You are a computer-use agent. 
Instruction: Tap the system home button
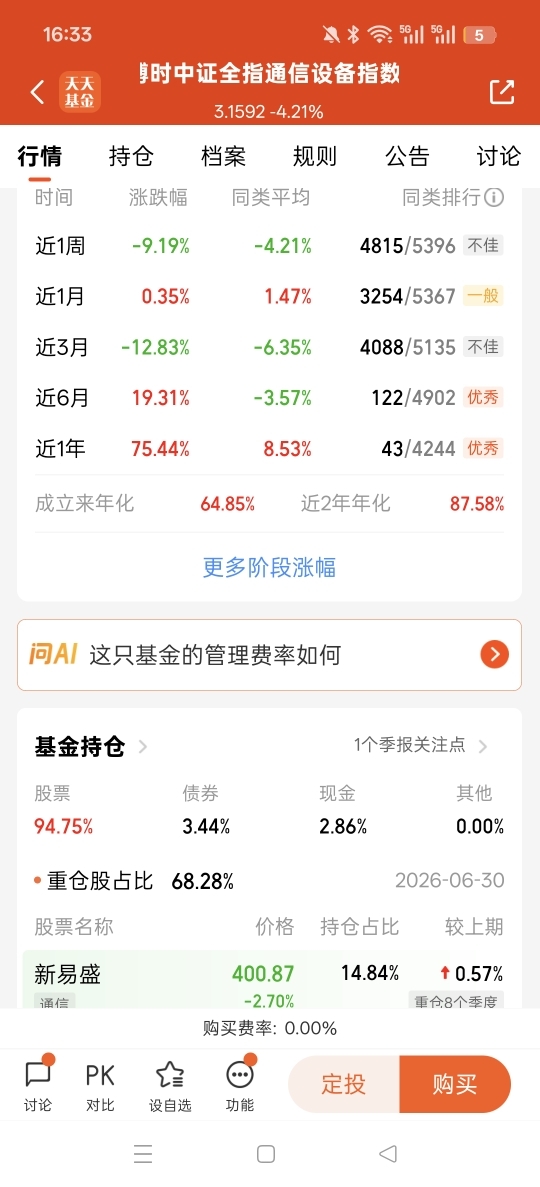coord(266,1154)
